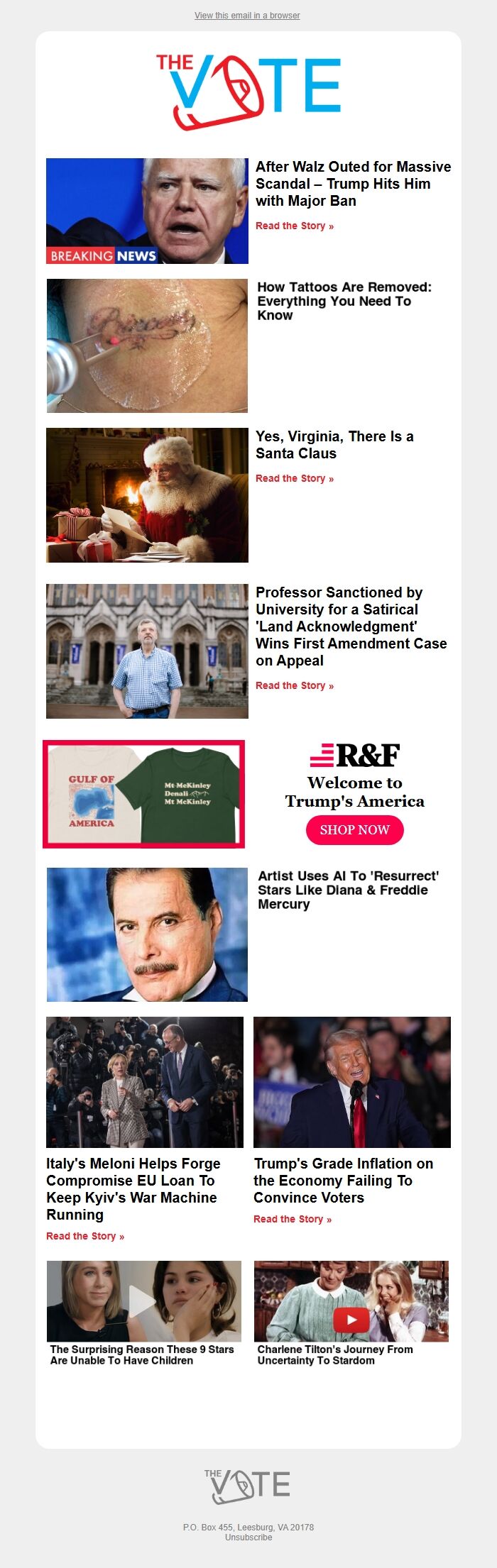This screenshot has height=1568, width=497.
Task: Play the Charlene Tilton's Journey video
Action: (351, 1301)
